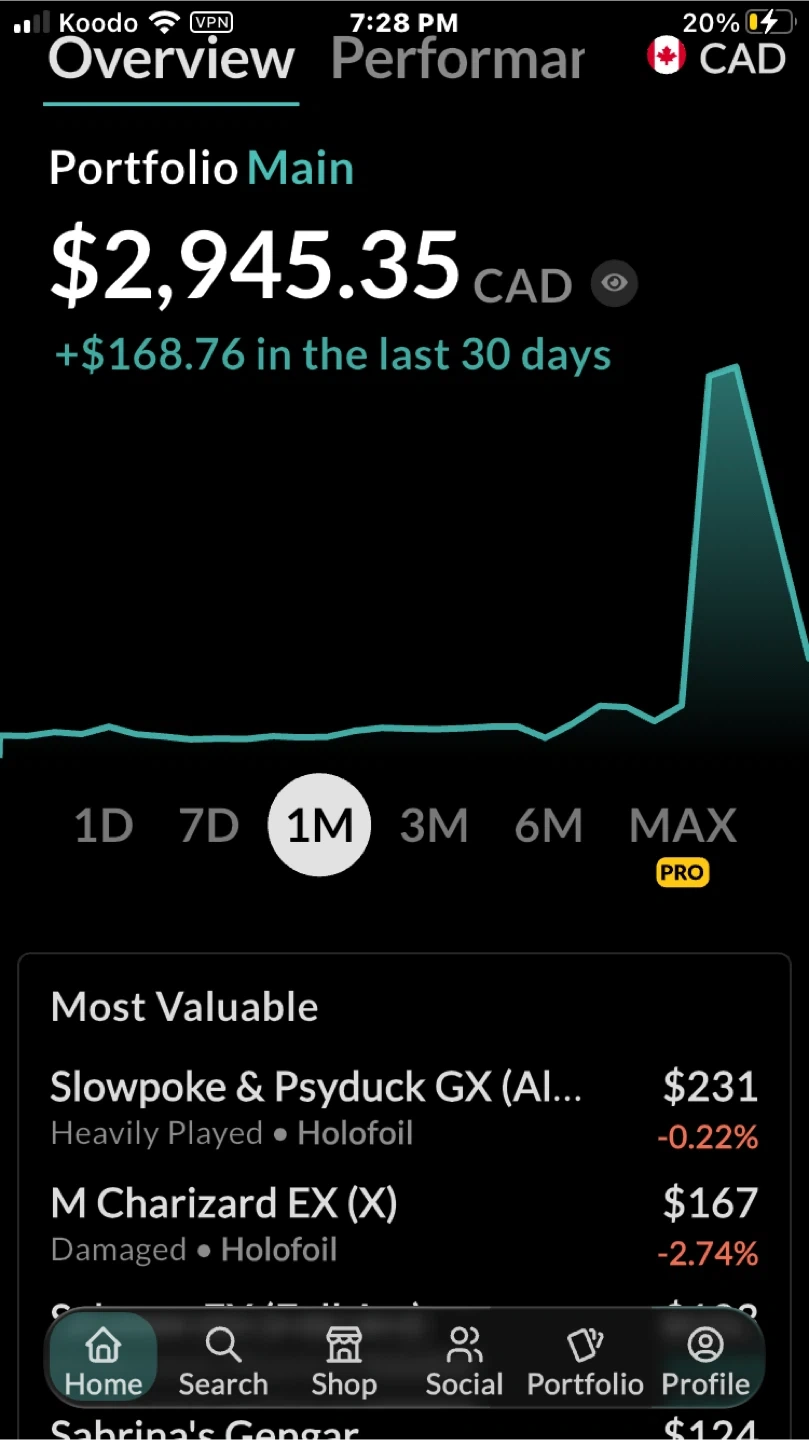Open the Overview tab
The height and width of the screenshot is (1440, 809).
(171, 60)
